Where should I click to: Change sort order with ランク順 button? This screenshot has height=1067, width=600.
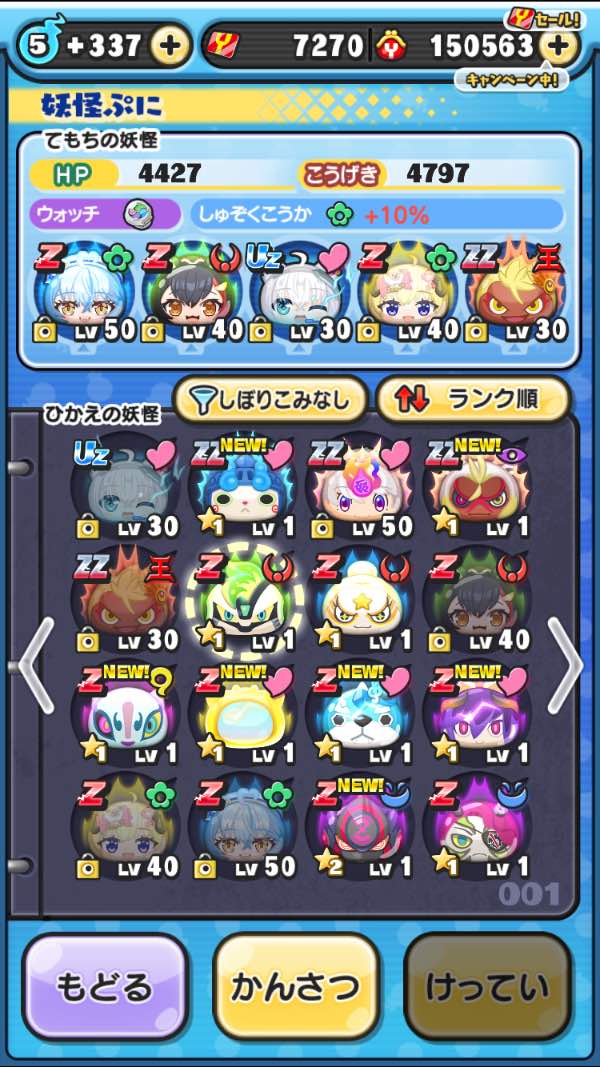[x=472, y=400]
